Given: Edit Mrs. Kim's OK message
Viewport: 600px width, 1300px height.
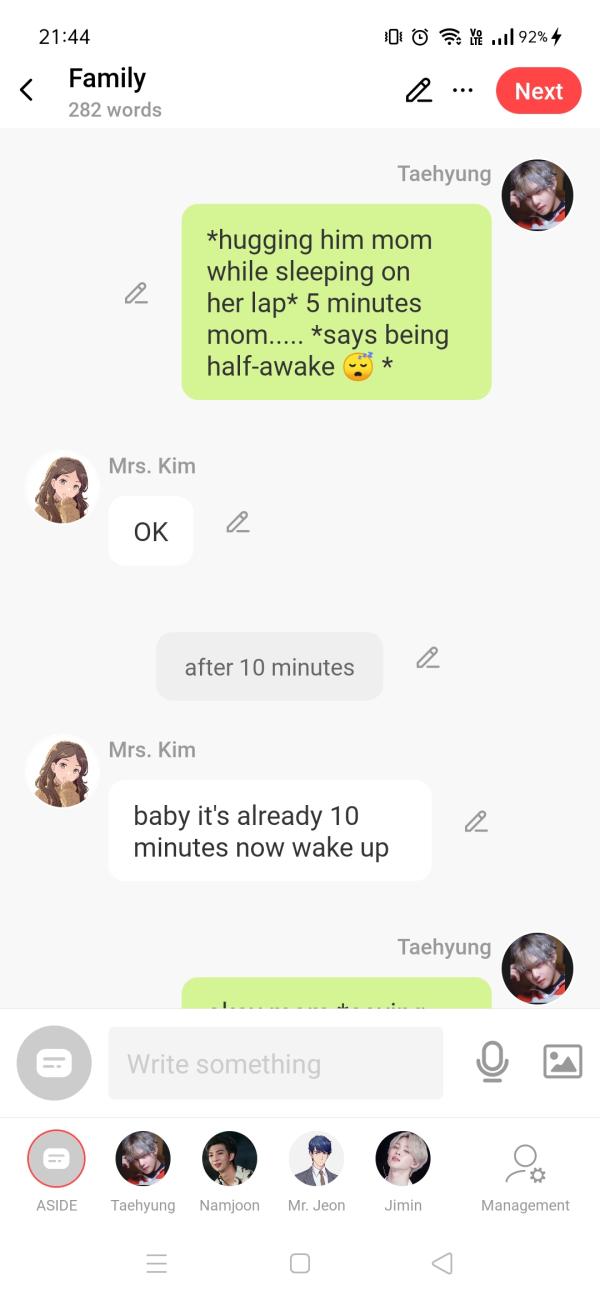Looking at the screenshot, I should [237, 522].
